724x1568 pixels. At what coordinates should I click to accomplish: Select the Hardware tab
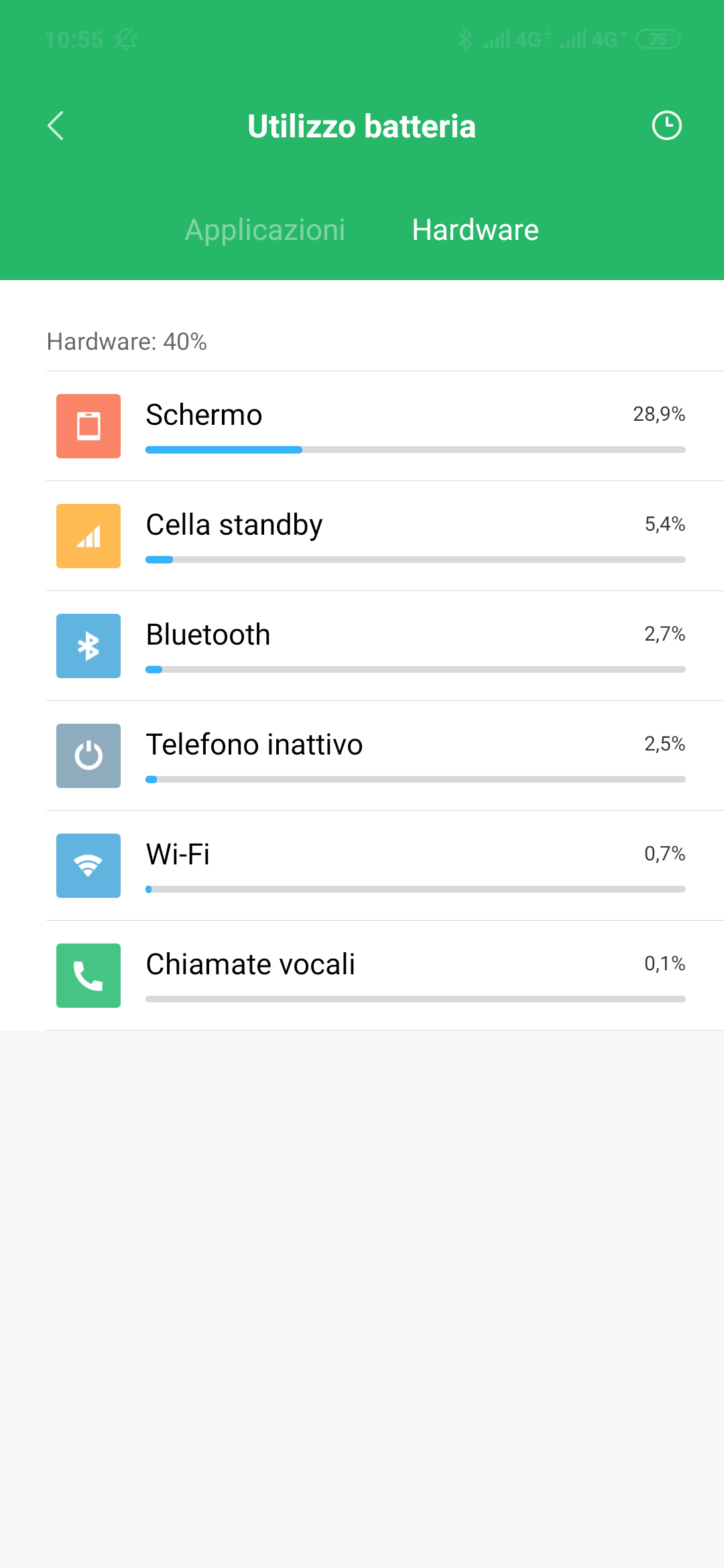click(x=475, y=230)
